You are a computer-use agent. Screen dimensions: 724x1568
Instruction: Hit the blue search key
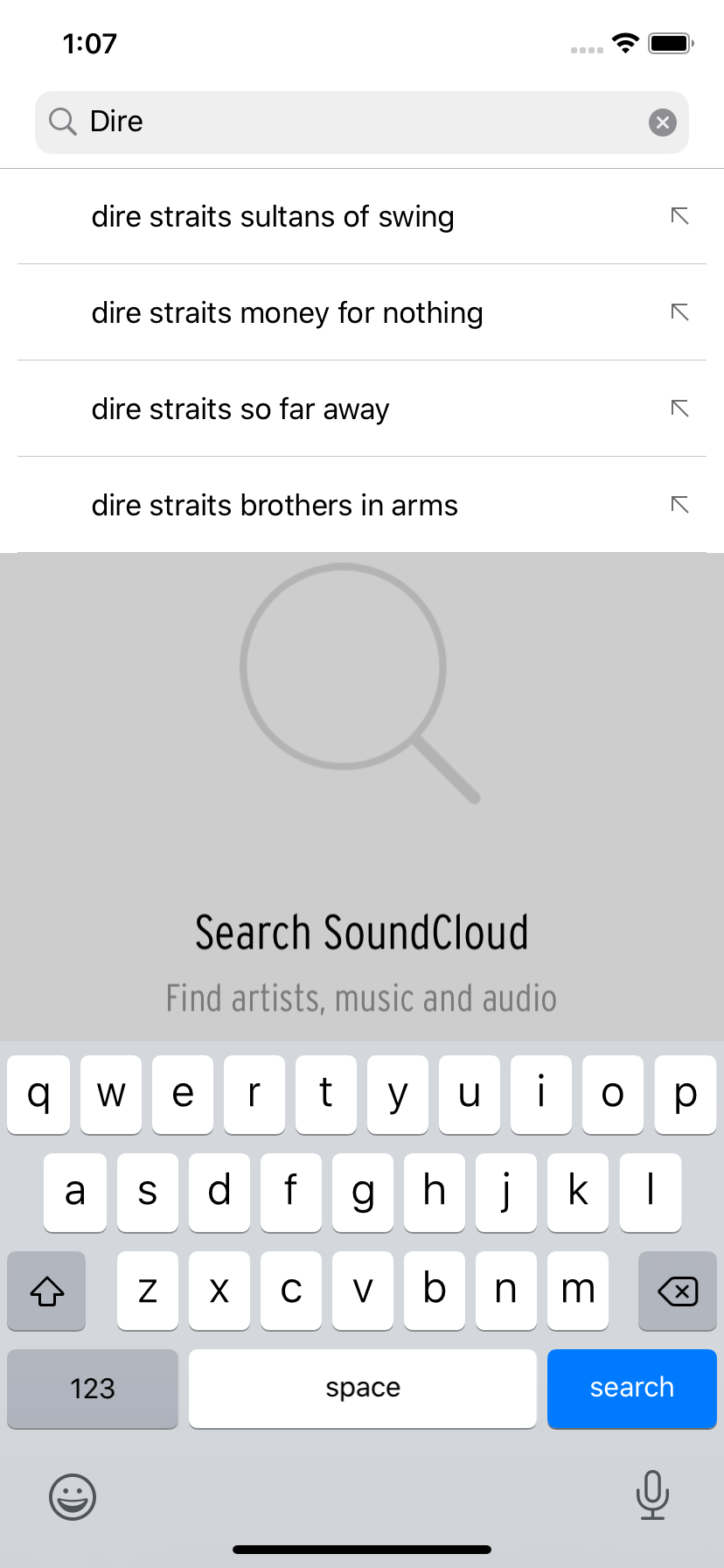pos(632,1389)
